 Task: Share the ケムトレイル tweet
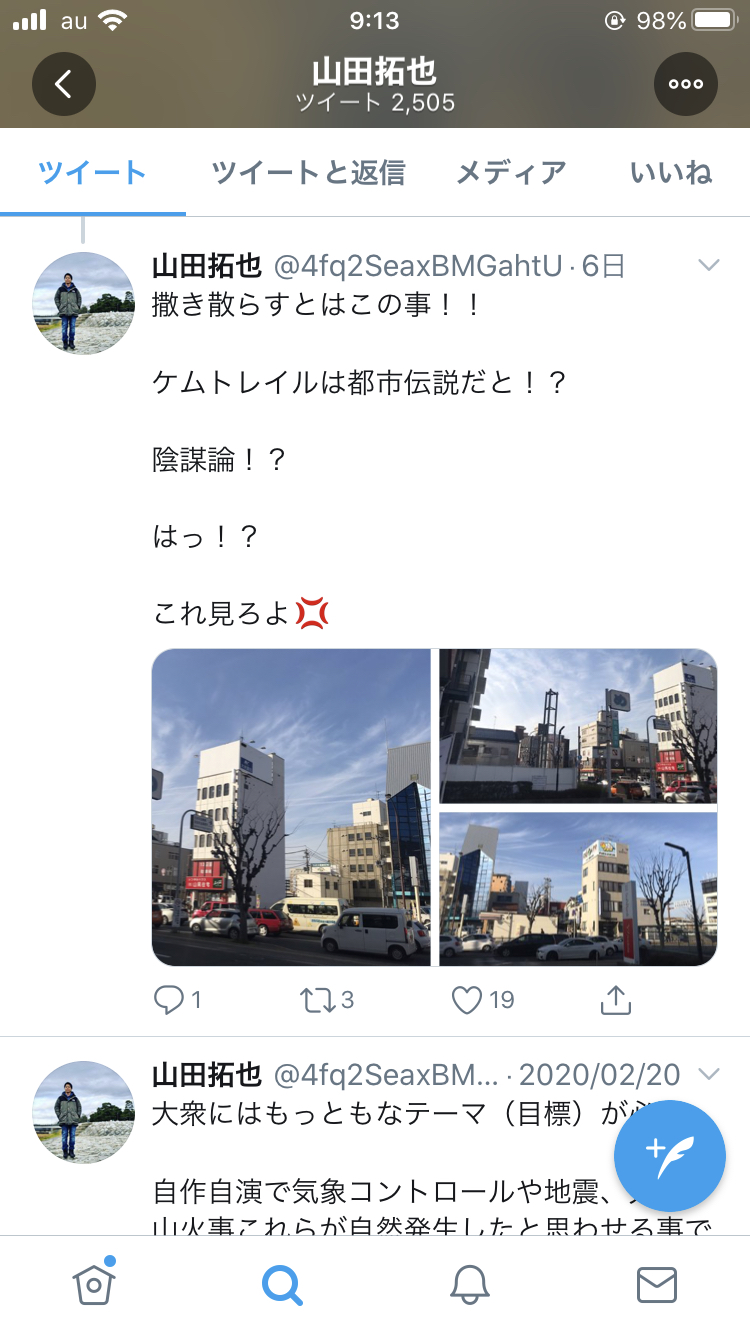pos(616,999)
